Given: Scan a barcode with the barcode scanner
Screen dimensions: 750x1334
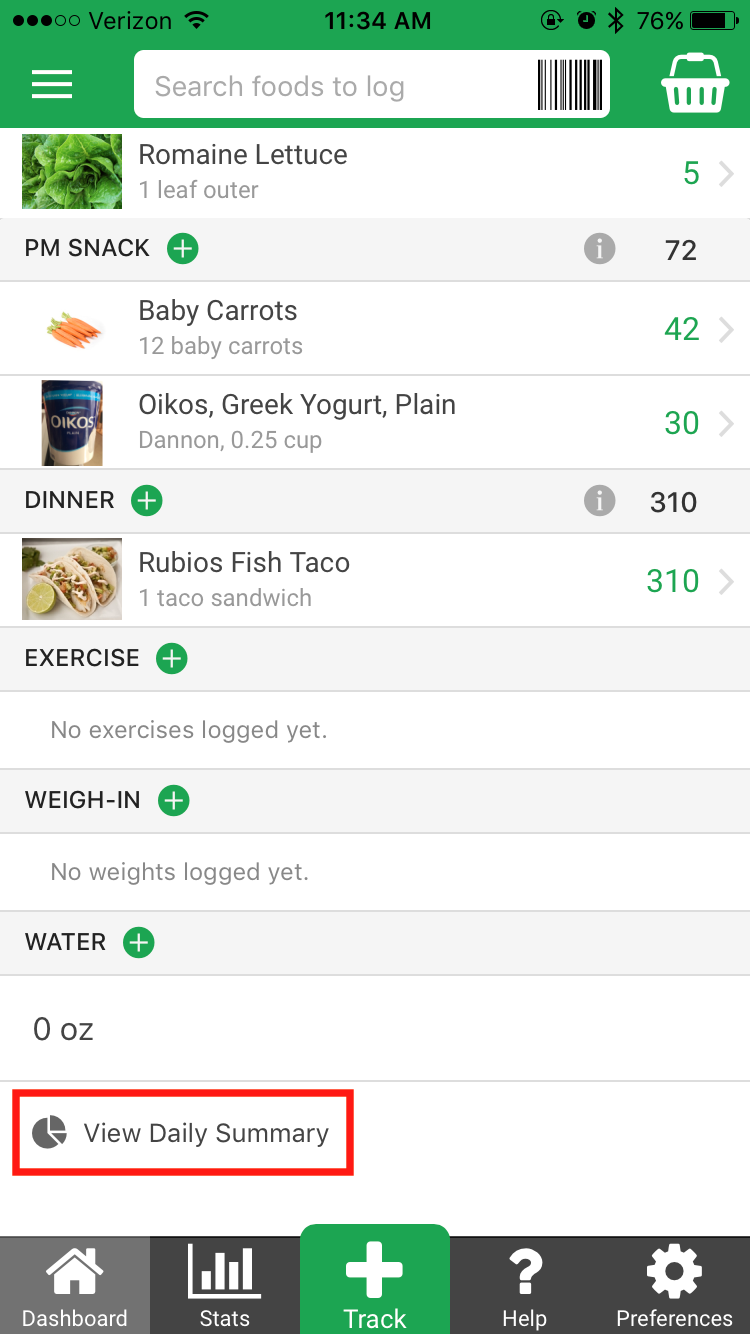Looking at the screenshot, I should [568, 84].
